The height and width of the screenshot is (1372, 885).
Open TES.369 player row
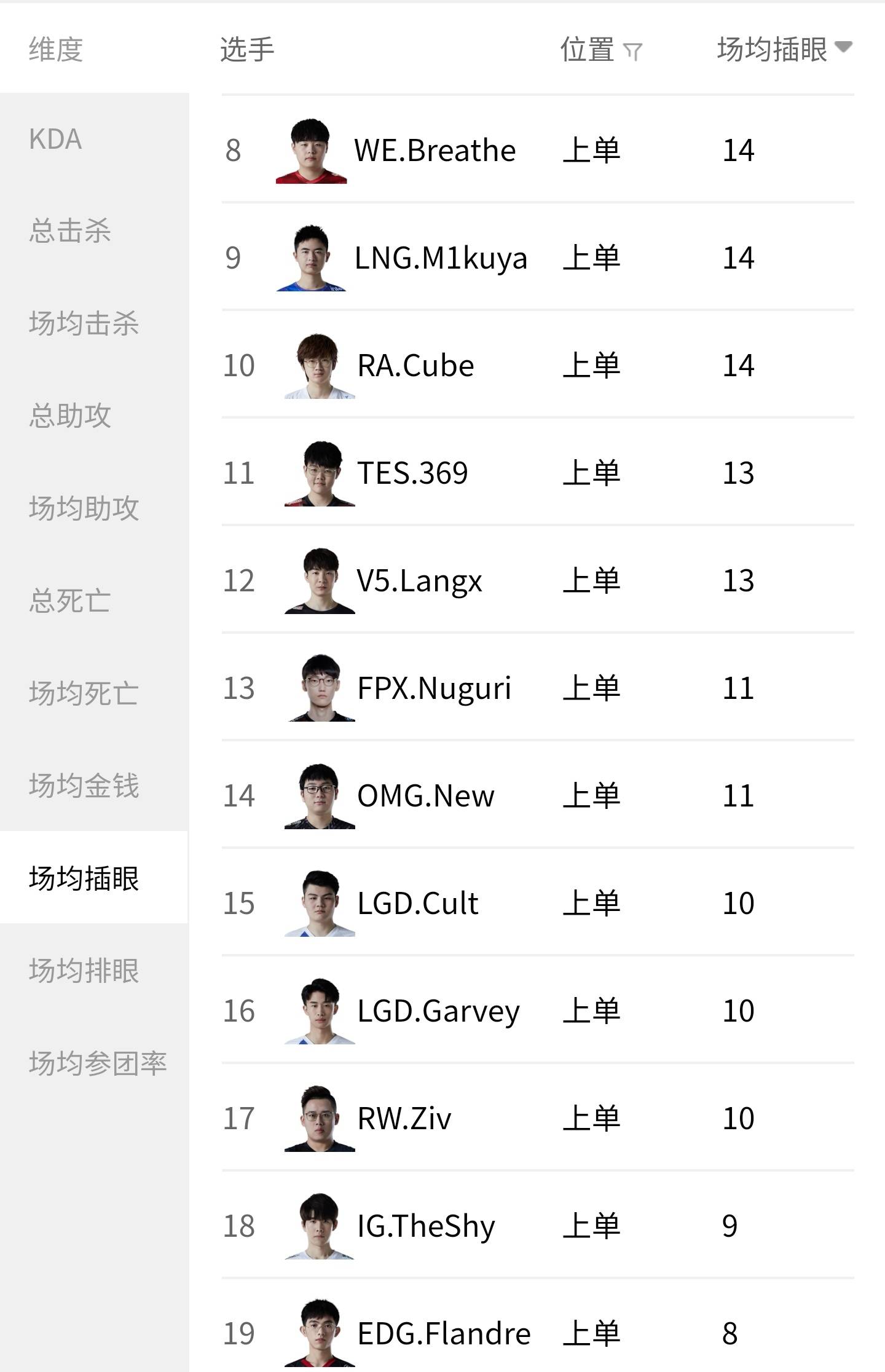[412, 473]
